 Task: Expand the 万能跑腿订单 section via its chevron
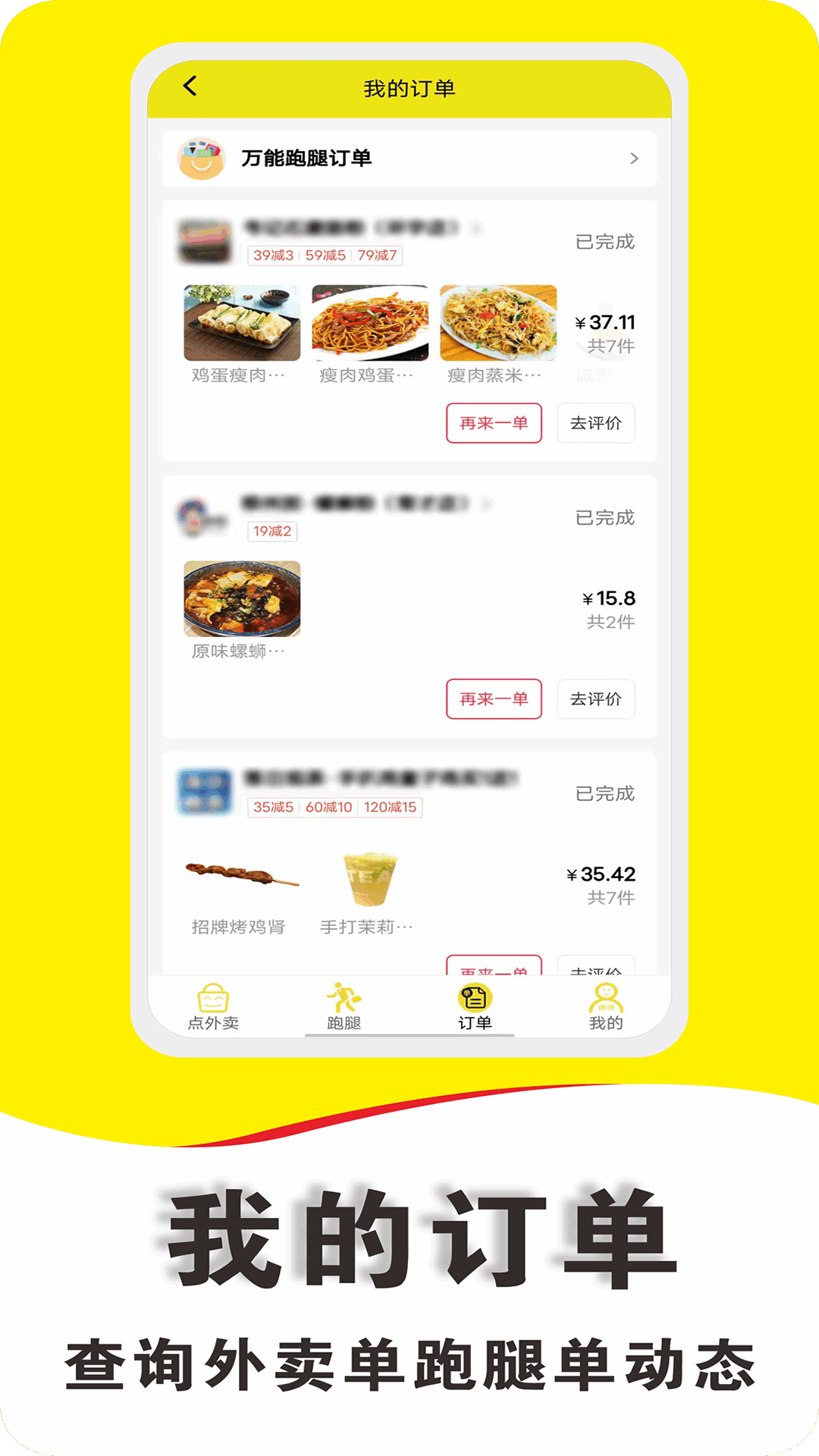634,158
